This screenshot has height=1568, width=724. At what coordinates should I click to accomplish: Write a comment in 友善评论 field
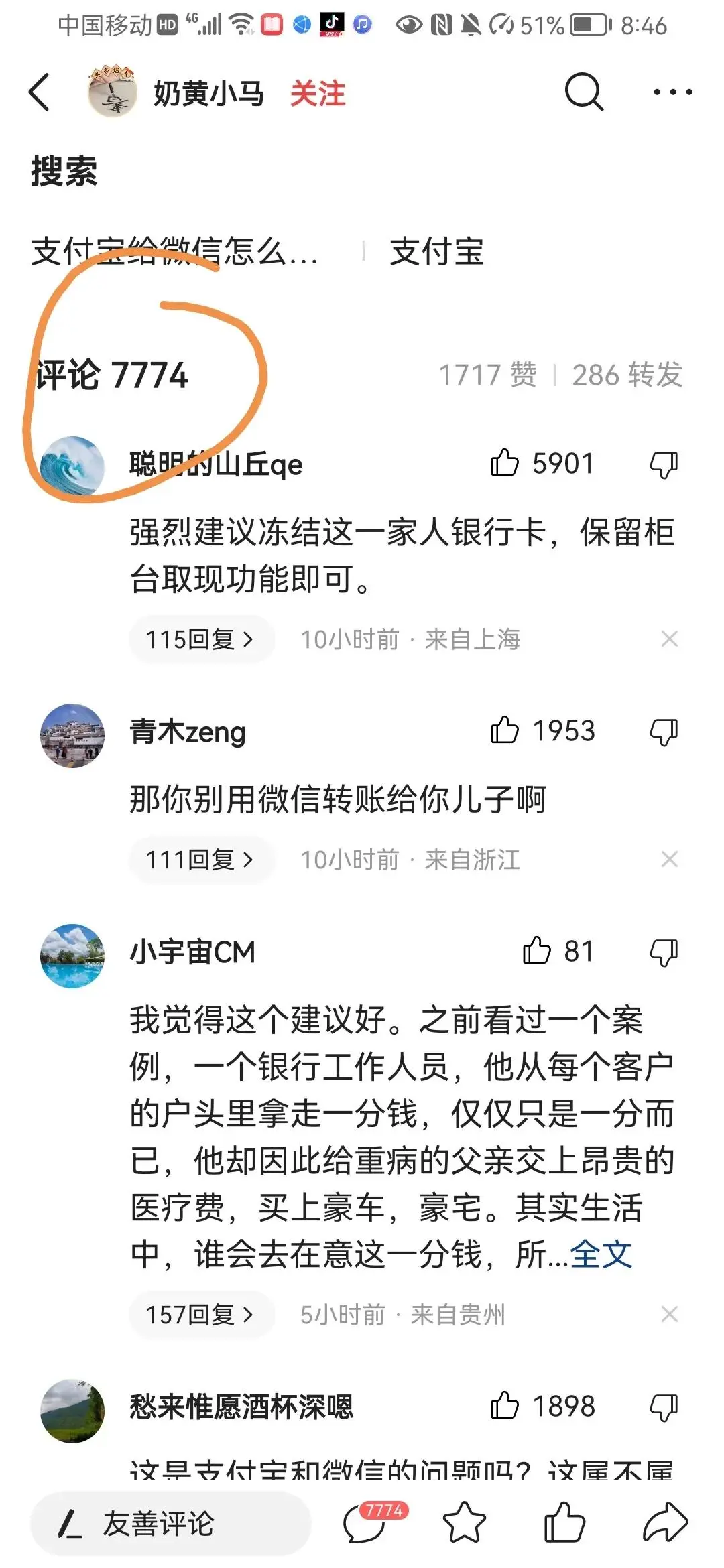click(171, 1524)
